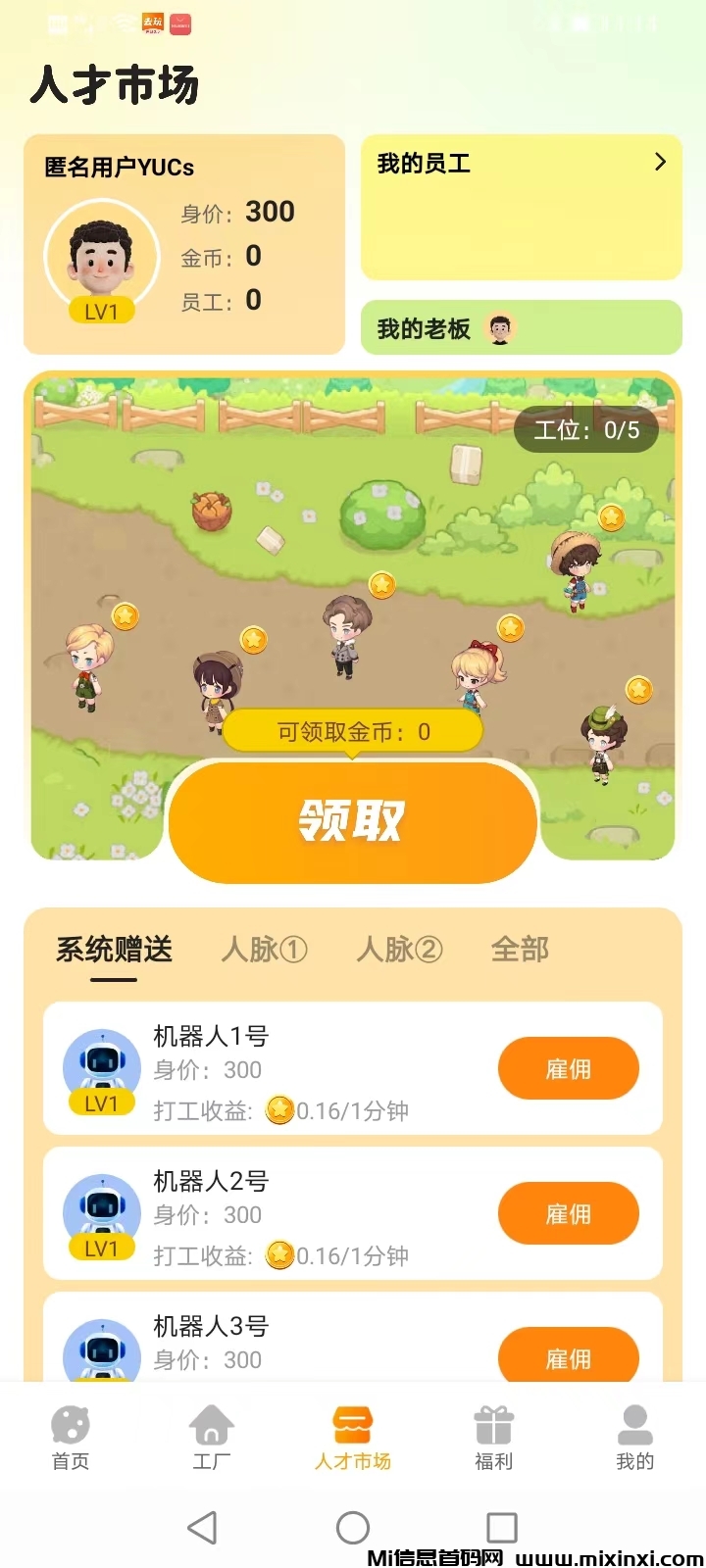Open the 人脉① tab

[264, 949]
